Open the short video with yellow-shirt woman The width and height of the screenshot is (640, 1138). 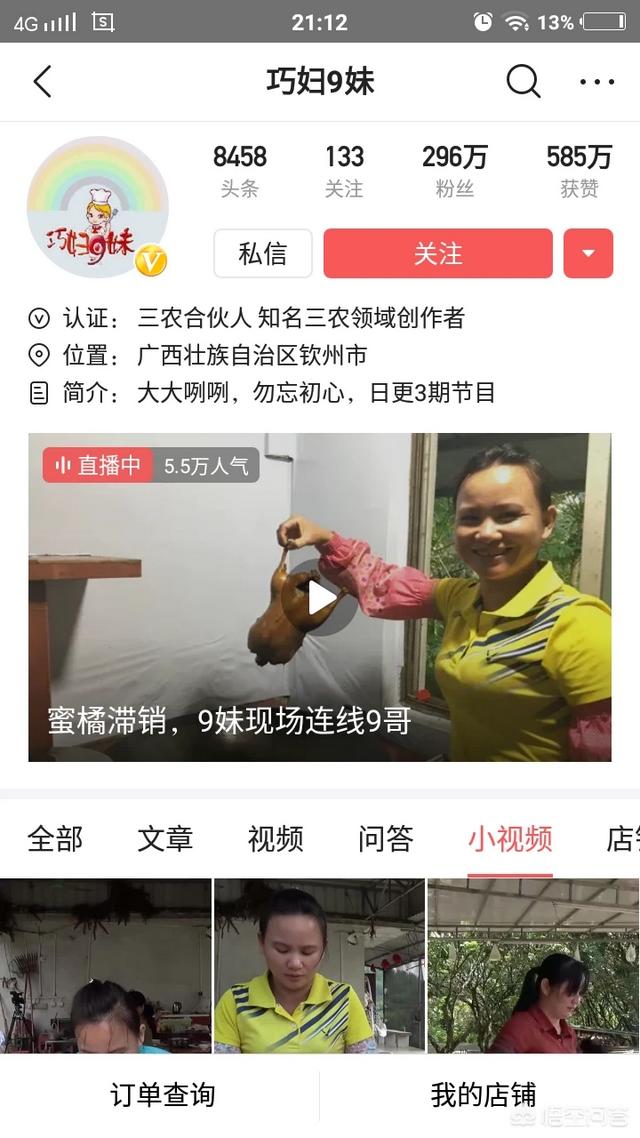click(319, 966)
